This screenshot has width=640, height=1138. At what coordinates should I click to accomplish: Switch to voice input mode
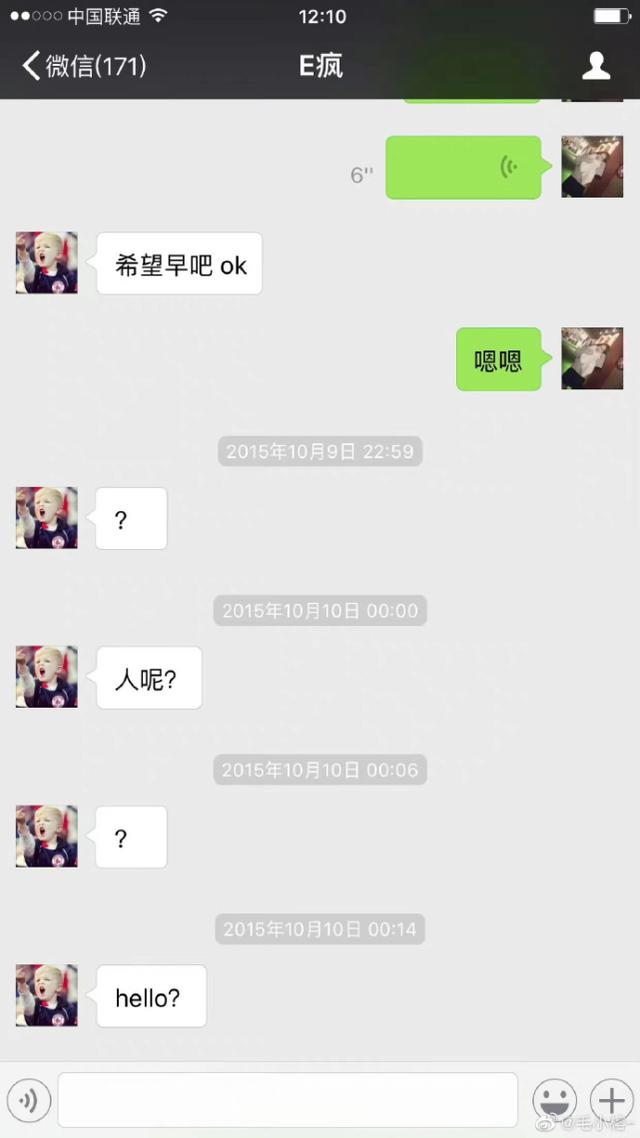28,1100
